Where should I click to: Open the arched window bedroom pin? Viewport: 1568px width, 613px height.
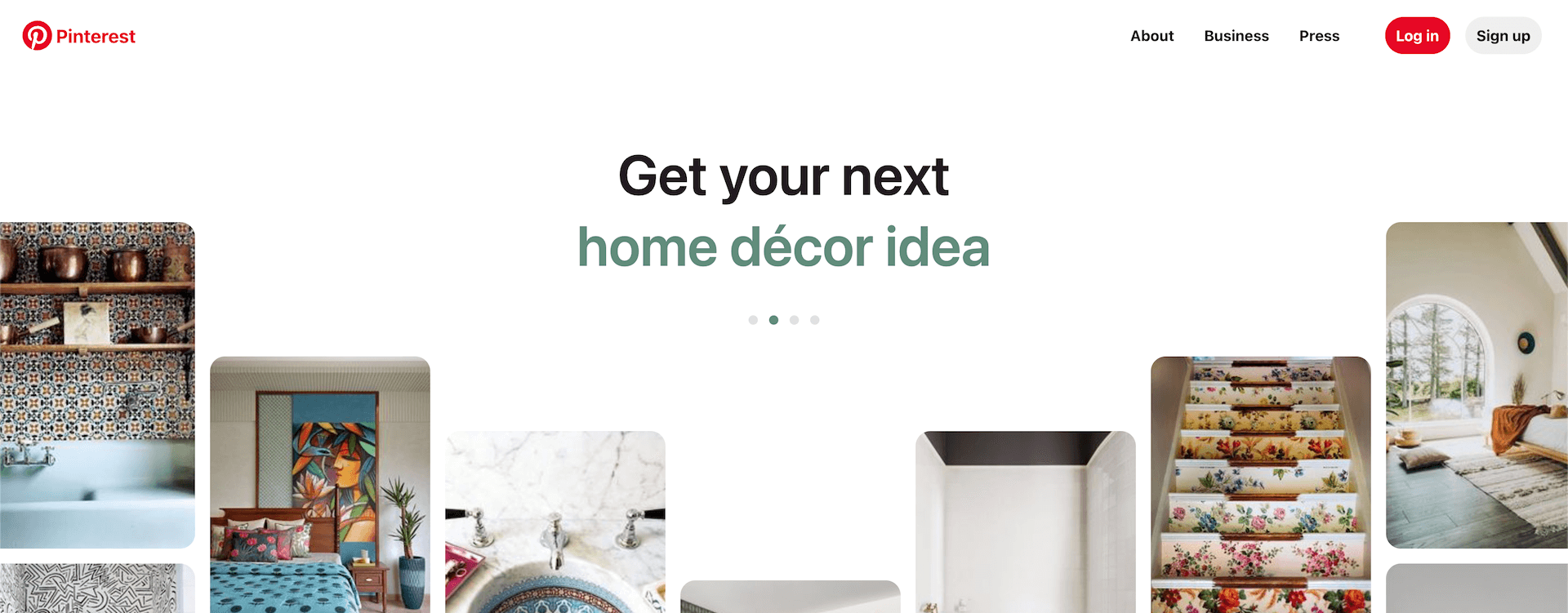[1477, 385]
